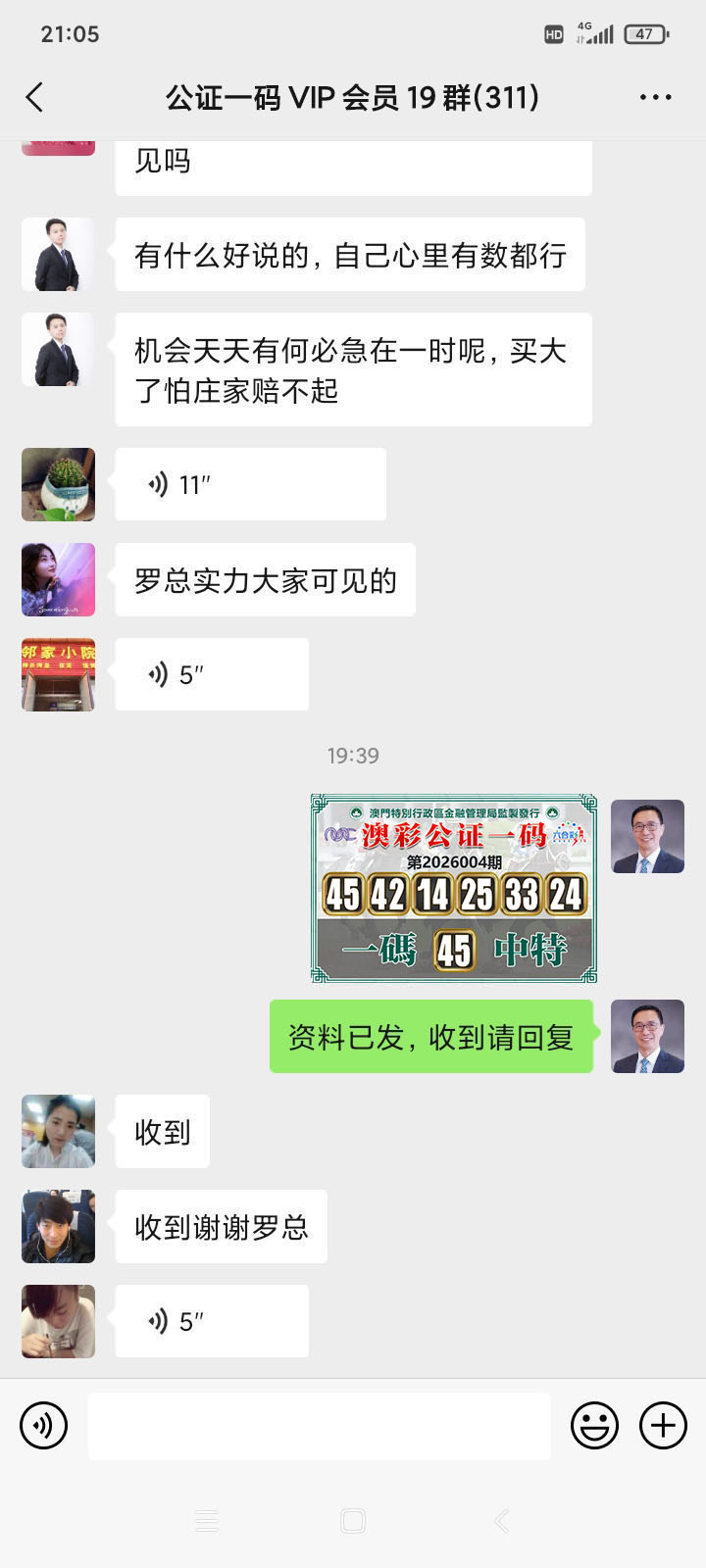
Task: Open the plus attachment menu
Action: click(x=663, y=1425)
